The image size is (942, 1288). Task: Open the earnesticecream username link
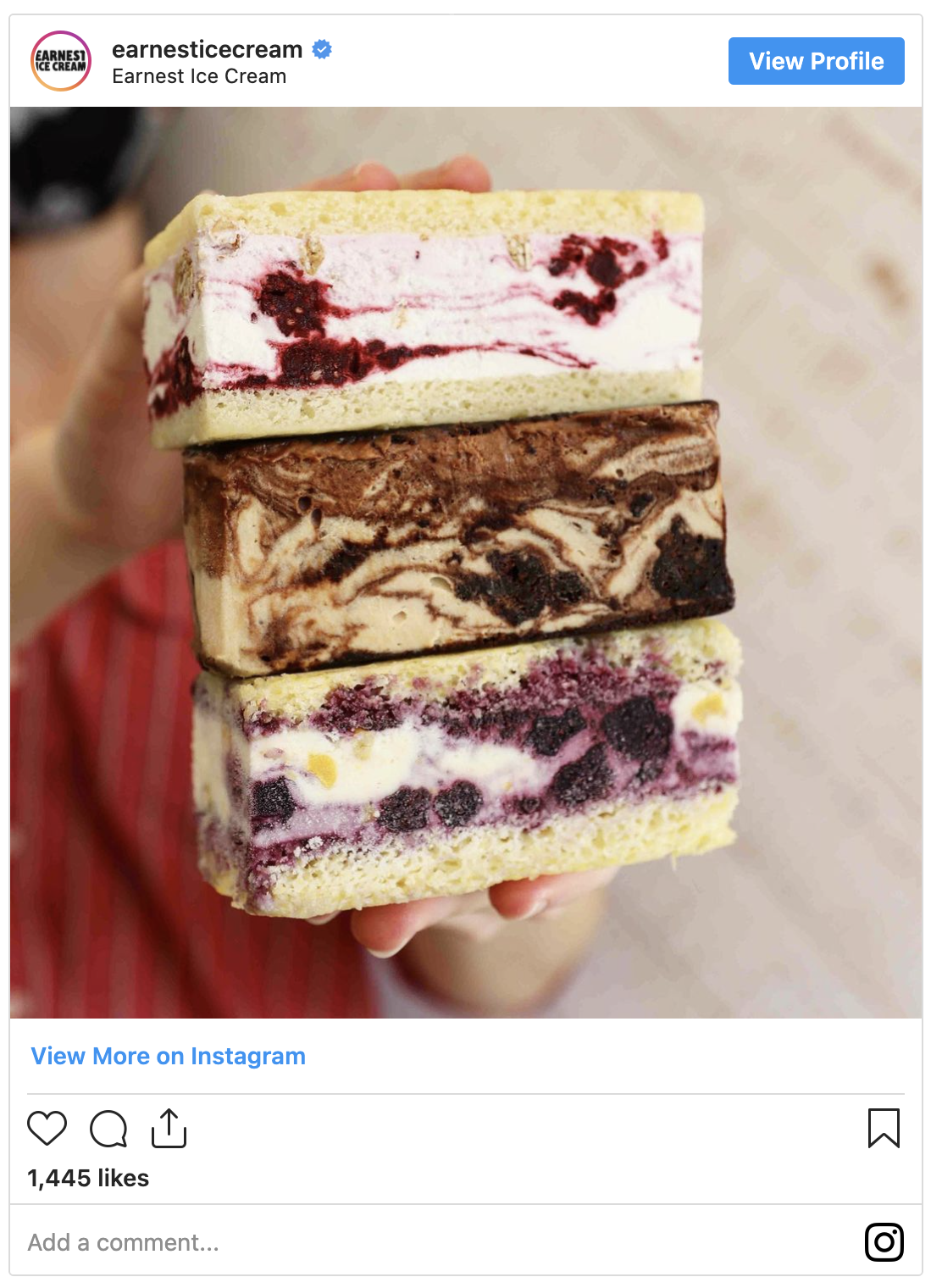tap(207, 49)
